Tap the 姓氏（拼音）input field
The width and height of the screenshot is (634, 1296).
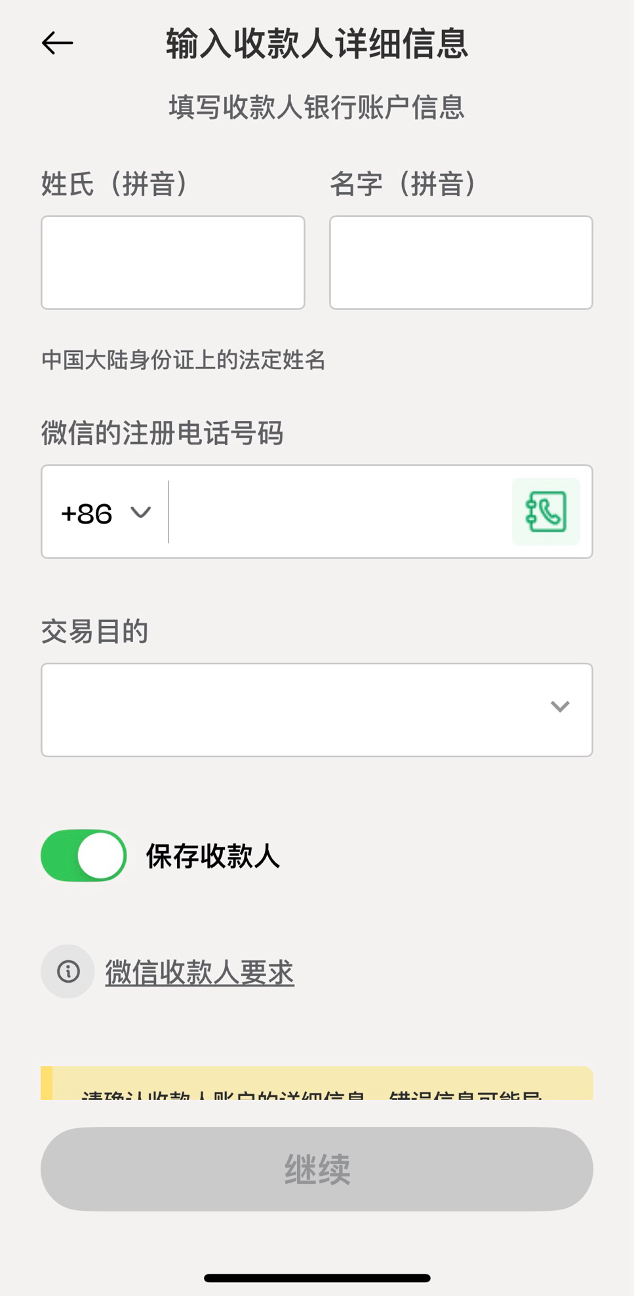[x=173, y=262]
